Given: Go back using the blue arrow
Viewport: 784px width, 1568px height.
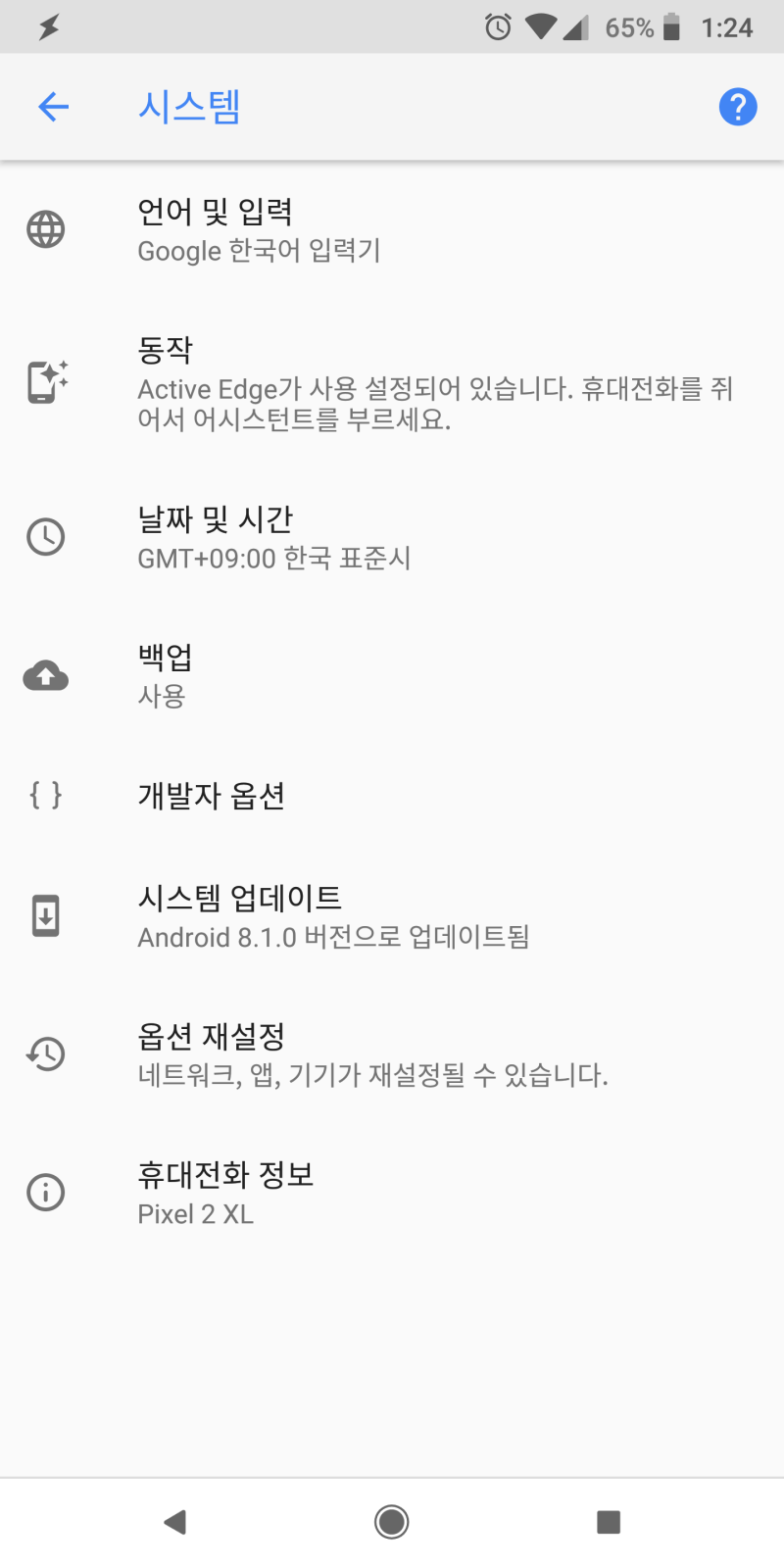Looking at the screenshot, I should coord(51,106).
